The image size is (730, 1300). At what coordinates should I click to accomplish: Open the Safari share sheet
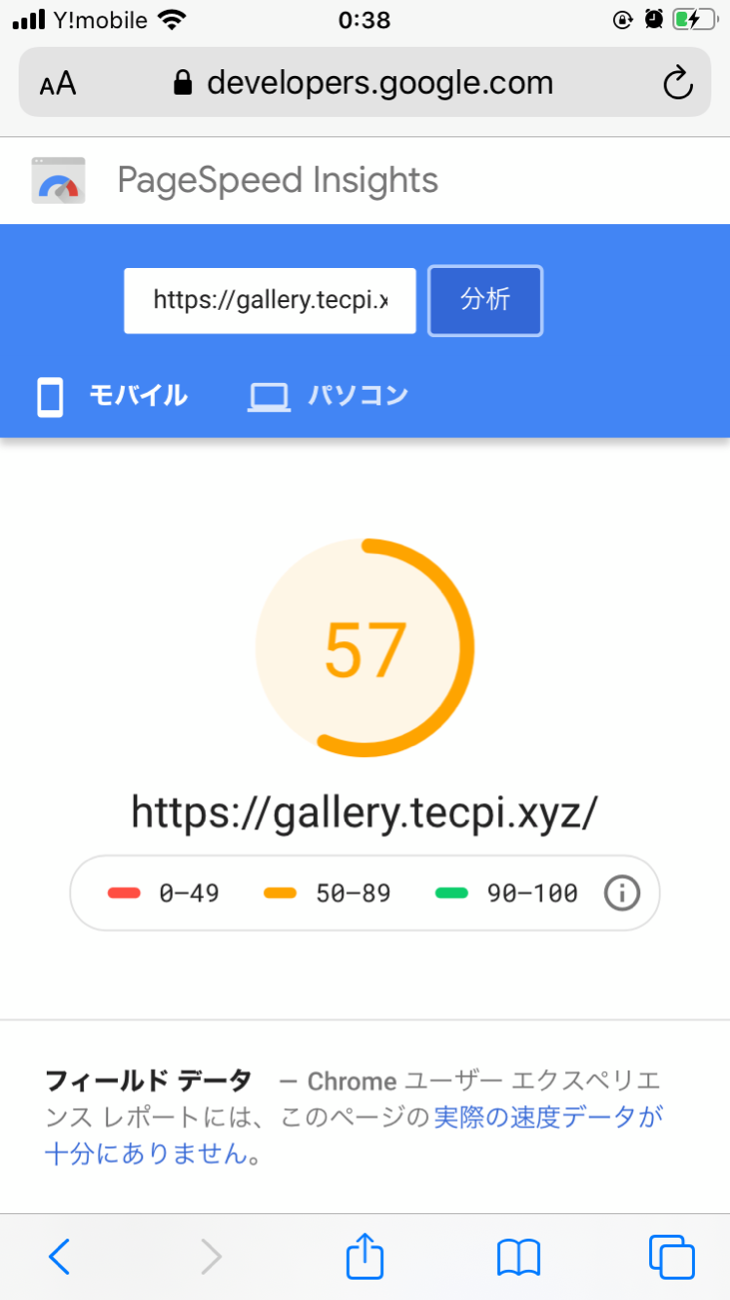(x=365, y=1254)
